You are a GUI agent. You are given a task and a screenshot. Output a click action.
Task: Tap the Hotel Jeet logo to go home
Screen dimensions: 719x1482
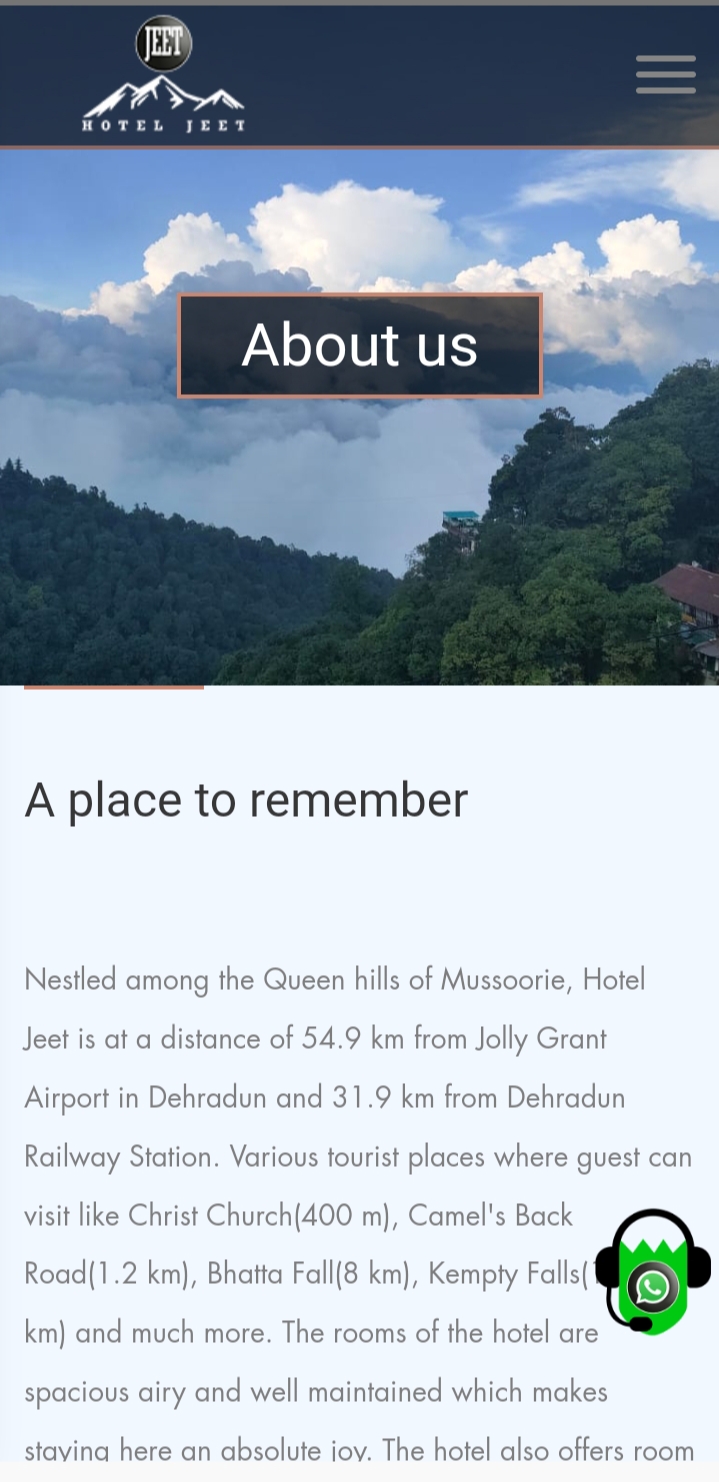(163, 76)
